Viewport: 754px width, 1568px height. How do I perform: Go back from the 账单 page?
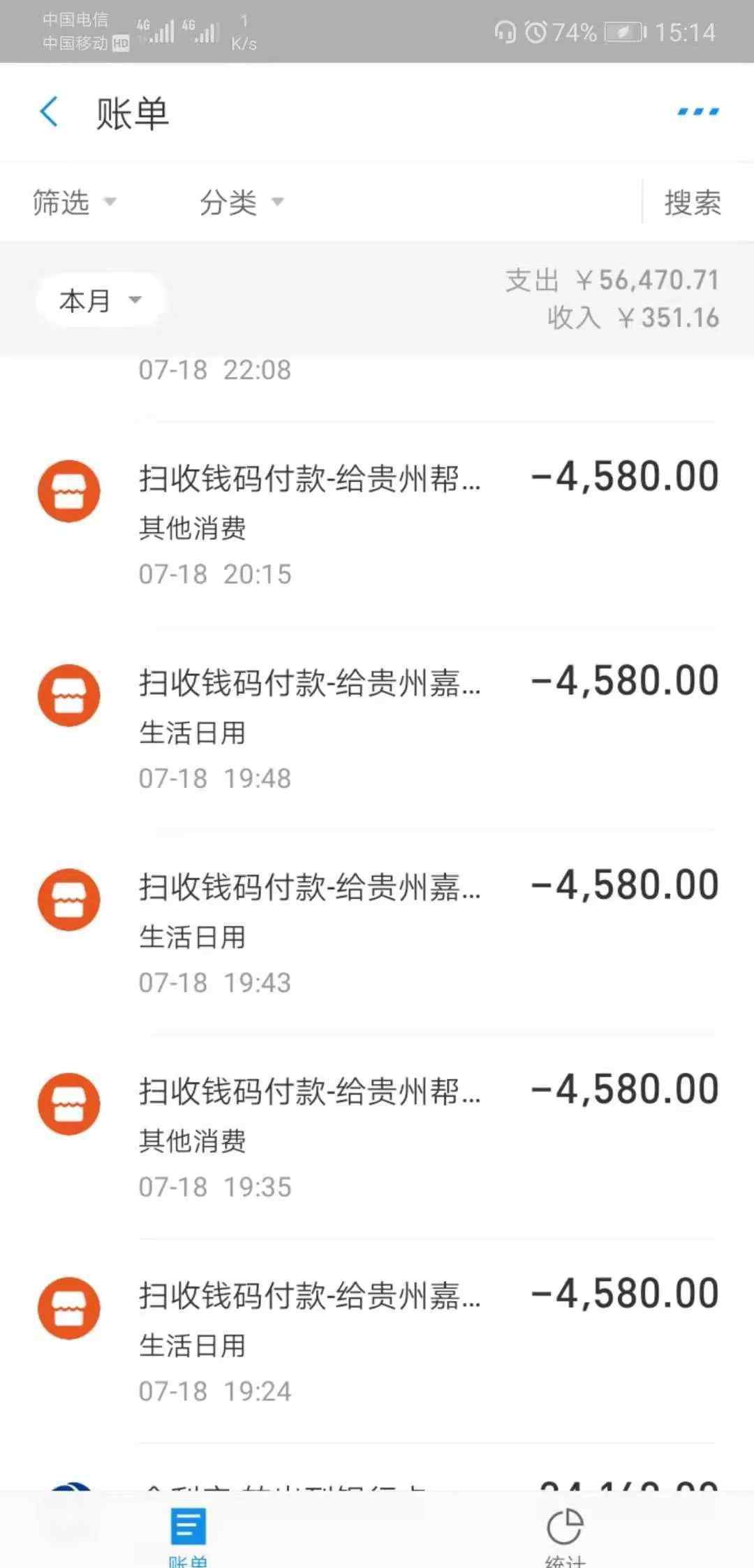point(49,112)
